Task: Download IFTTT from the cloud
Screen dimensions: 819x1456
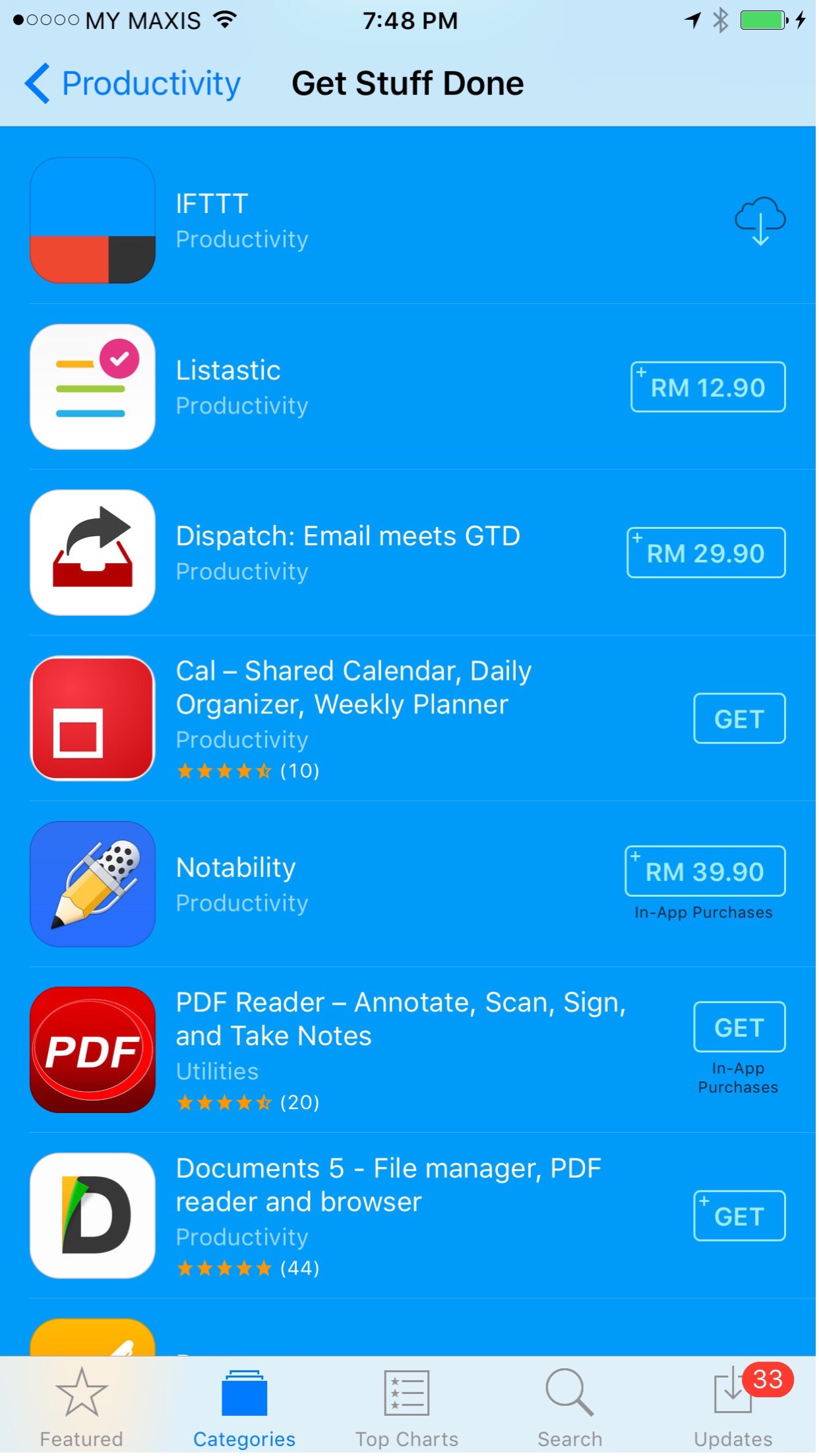Action: [x=760, y=221]
